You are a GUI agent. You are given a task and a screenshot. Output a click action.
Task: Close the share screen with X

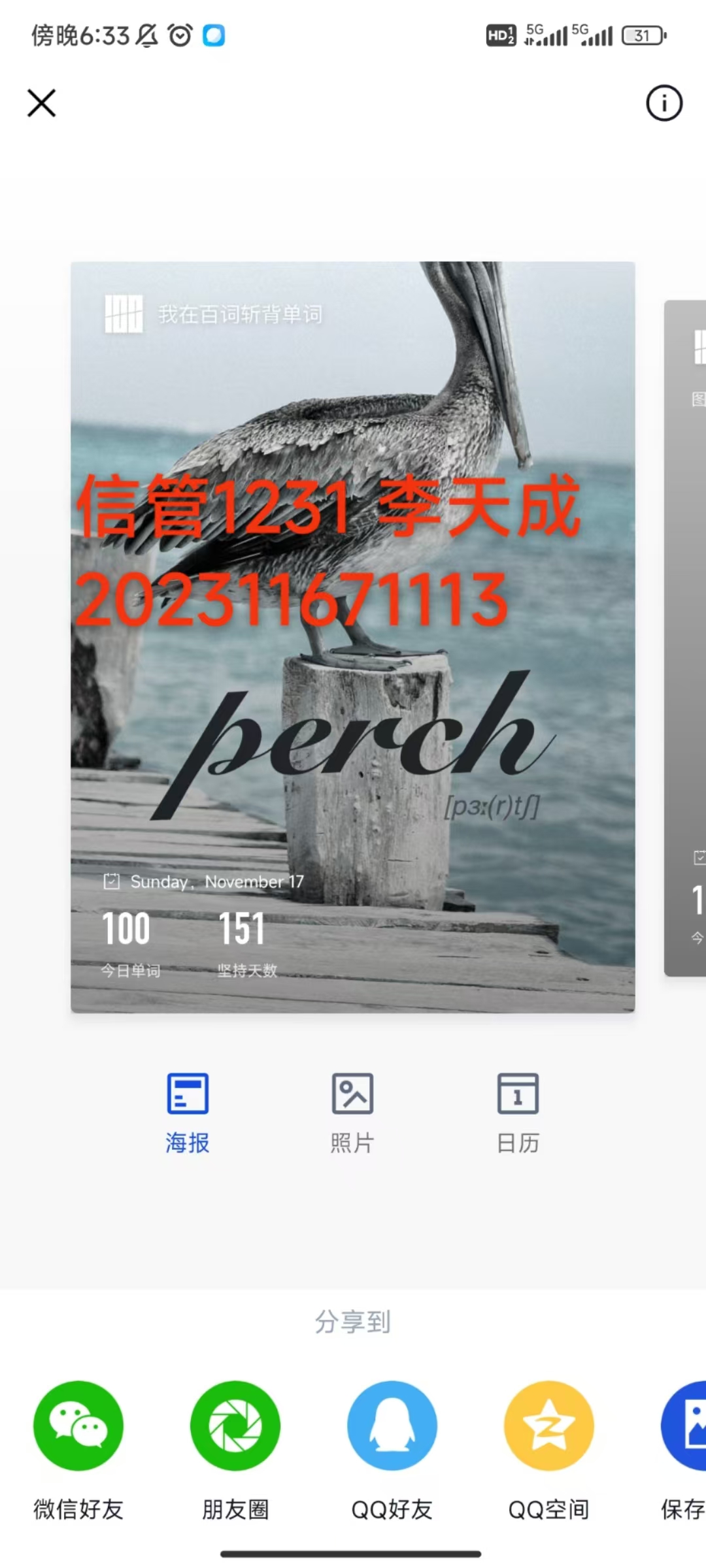pyautogui.click(x=42, y=103)
